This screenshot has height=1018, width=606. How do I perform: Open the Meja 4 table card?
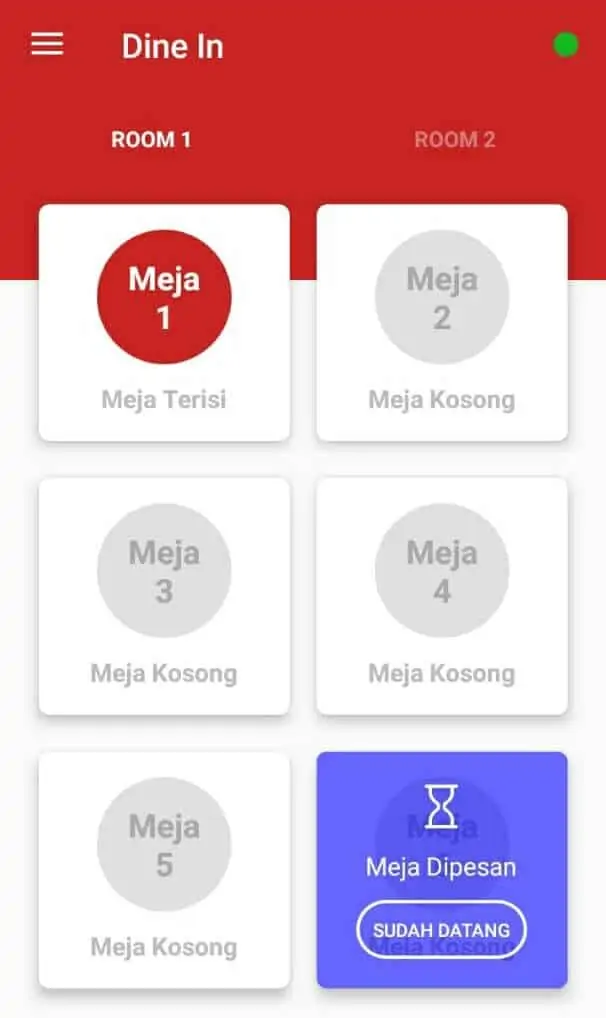(442, 597)
